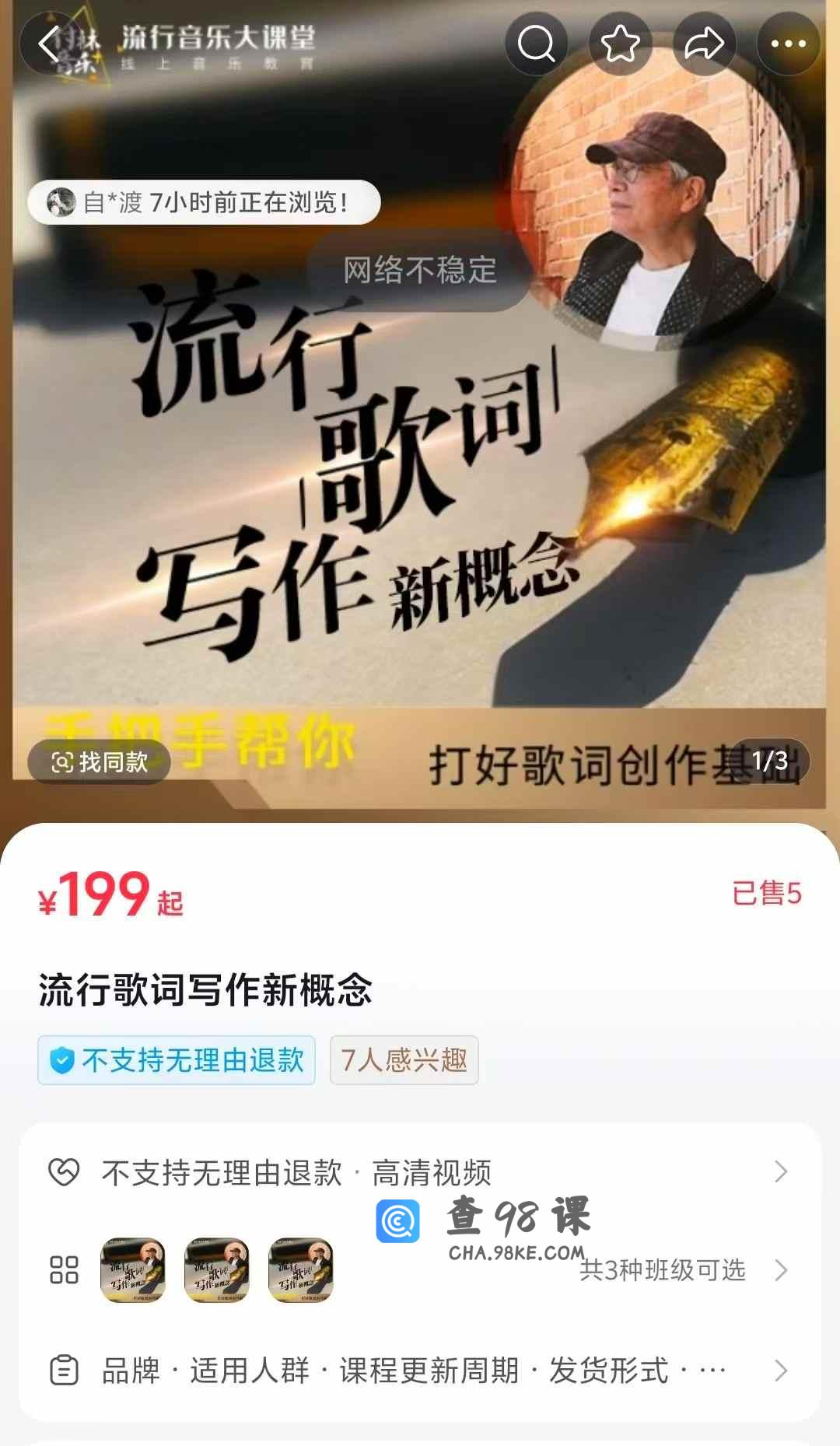Open the three-dot overflow menu

point(788,44)
